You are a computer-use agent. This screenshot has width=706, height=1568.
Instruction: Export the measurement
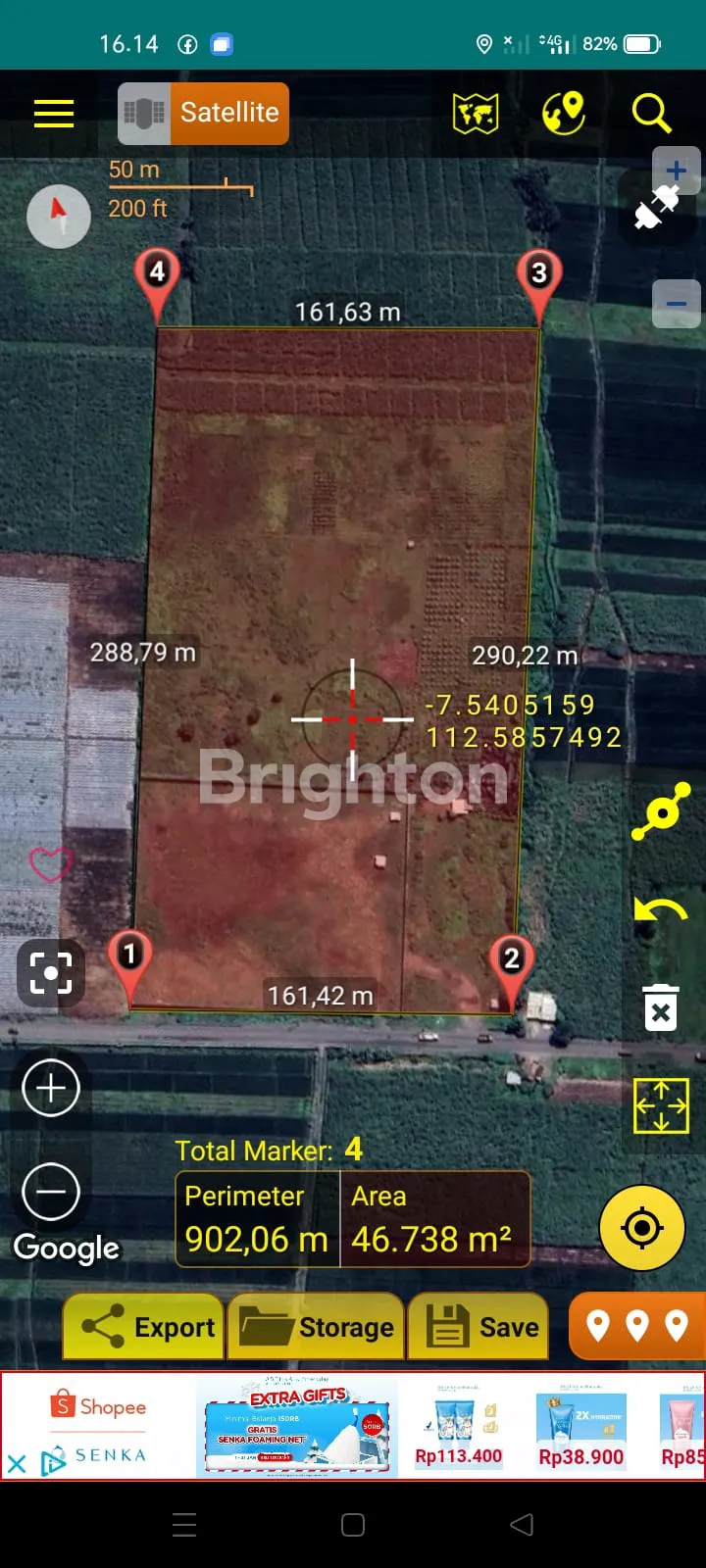pos(144,1327)
